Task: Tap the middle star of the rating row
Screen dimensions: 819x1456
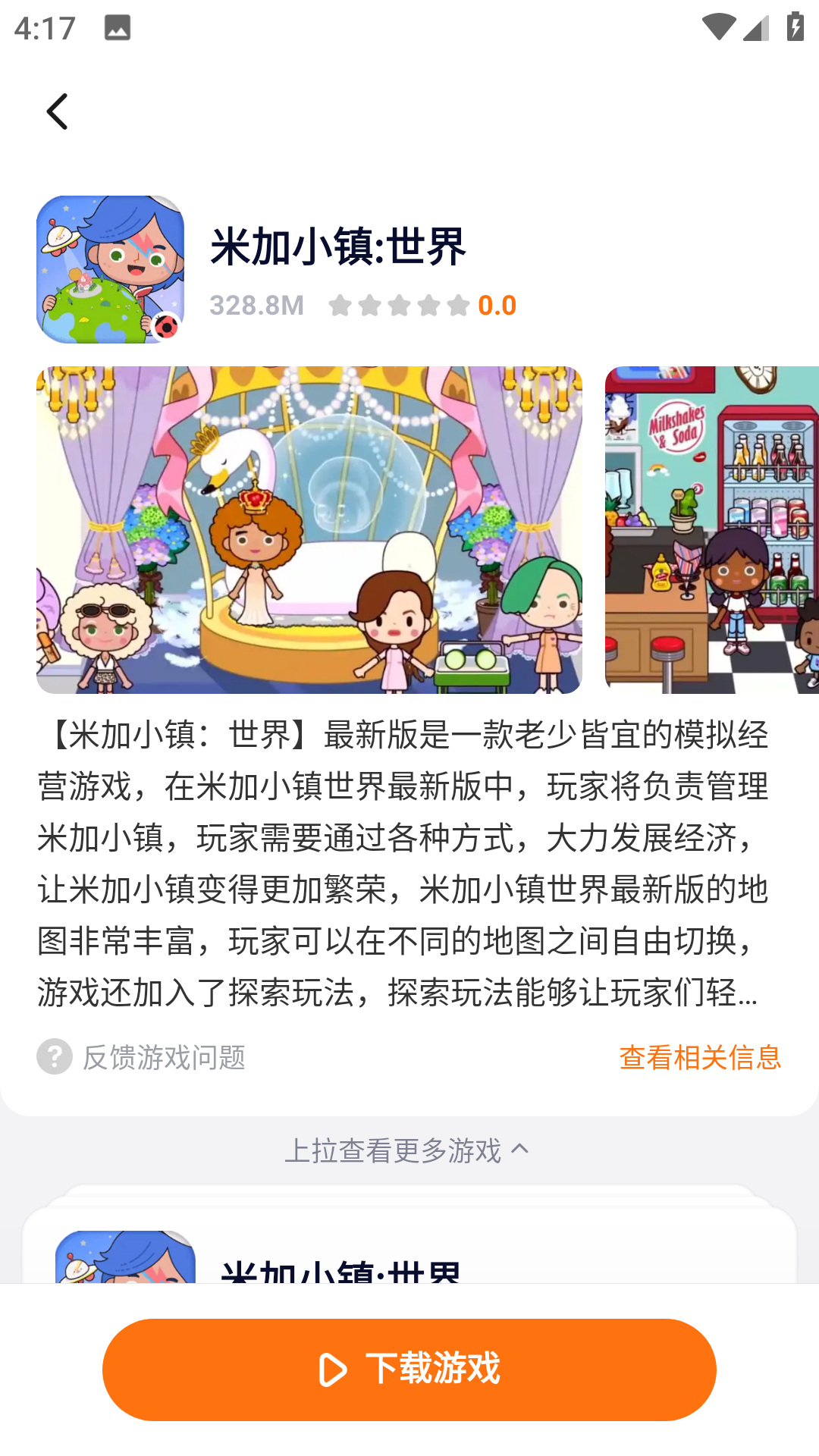Action: [x=399, y=306]
